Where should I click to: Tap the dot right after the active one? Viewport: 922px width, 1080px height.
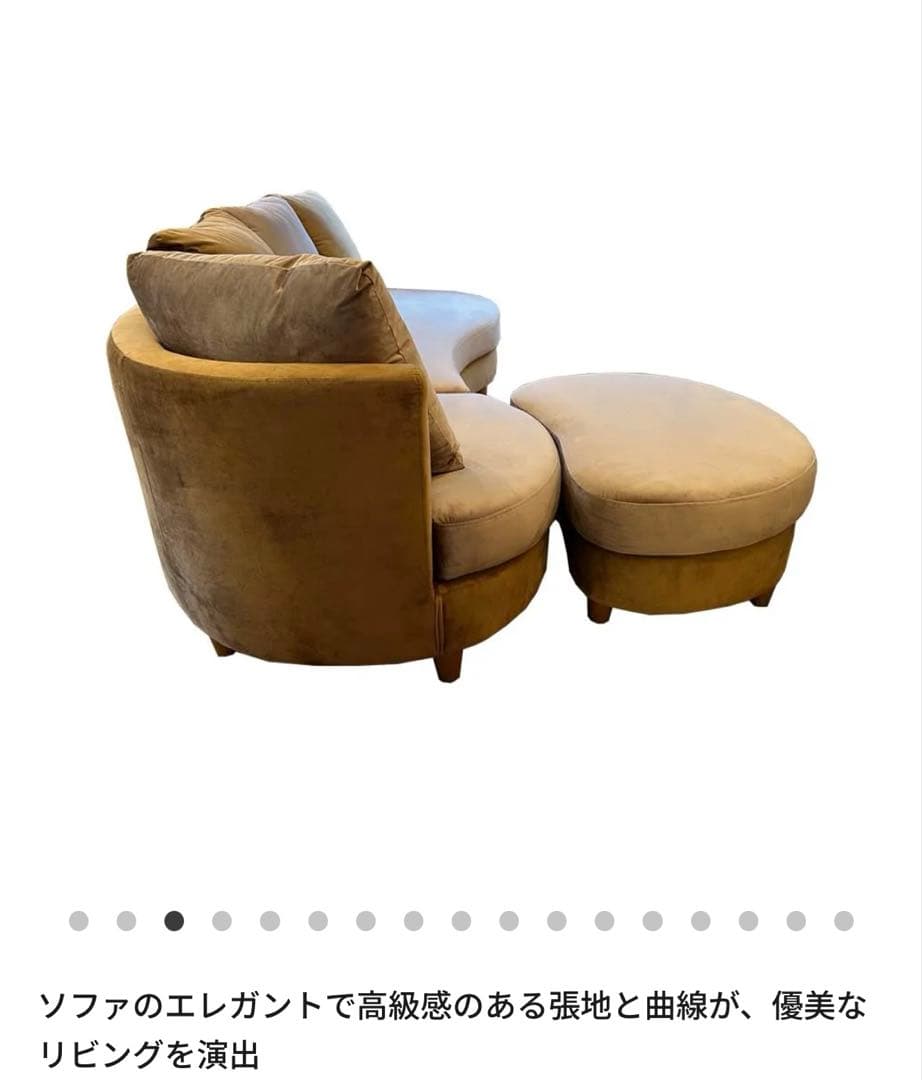click(222, 921)
